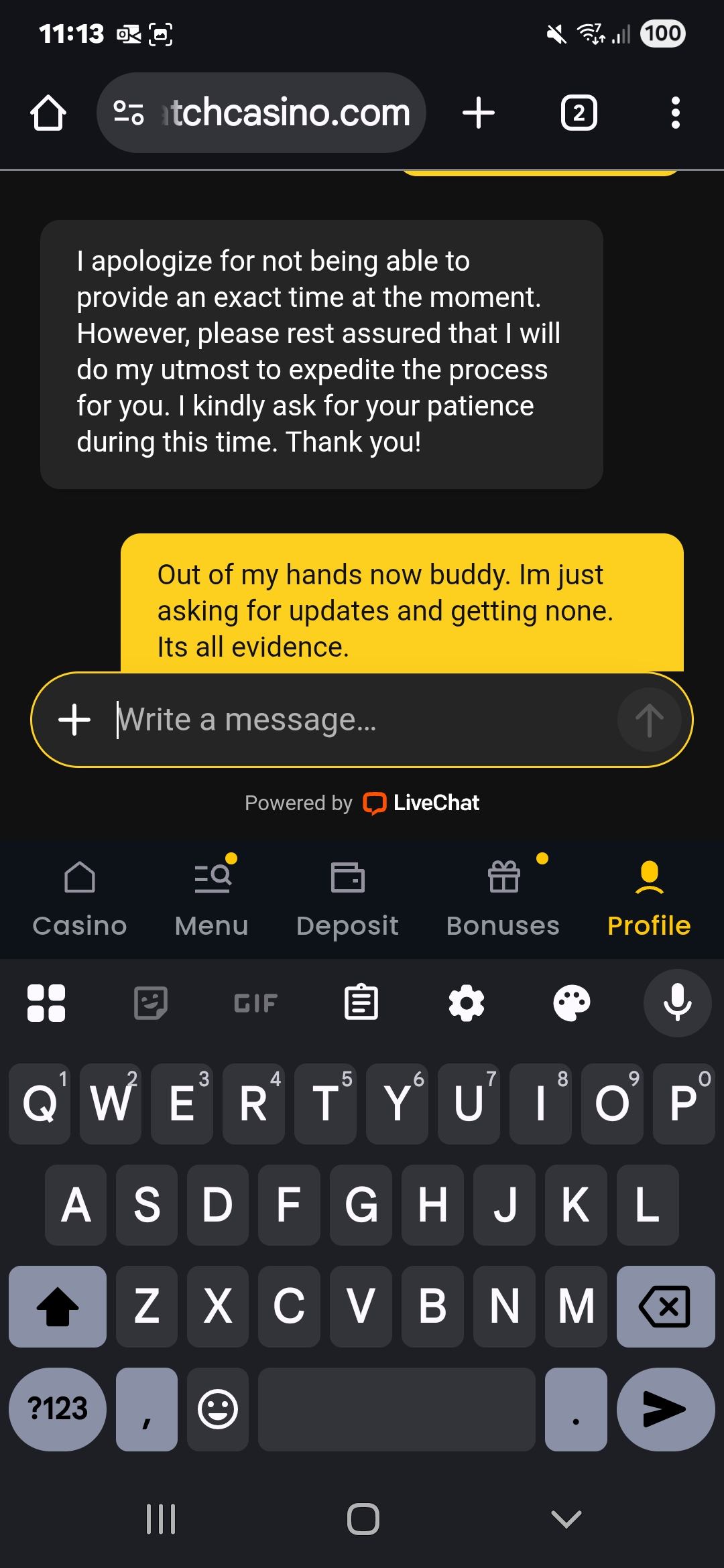Open the tab switcher showing 2 tabs
This screenshot has height=1568, width=724.
pyautogui.click(x=579, y=113)
